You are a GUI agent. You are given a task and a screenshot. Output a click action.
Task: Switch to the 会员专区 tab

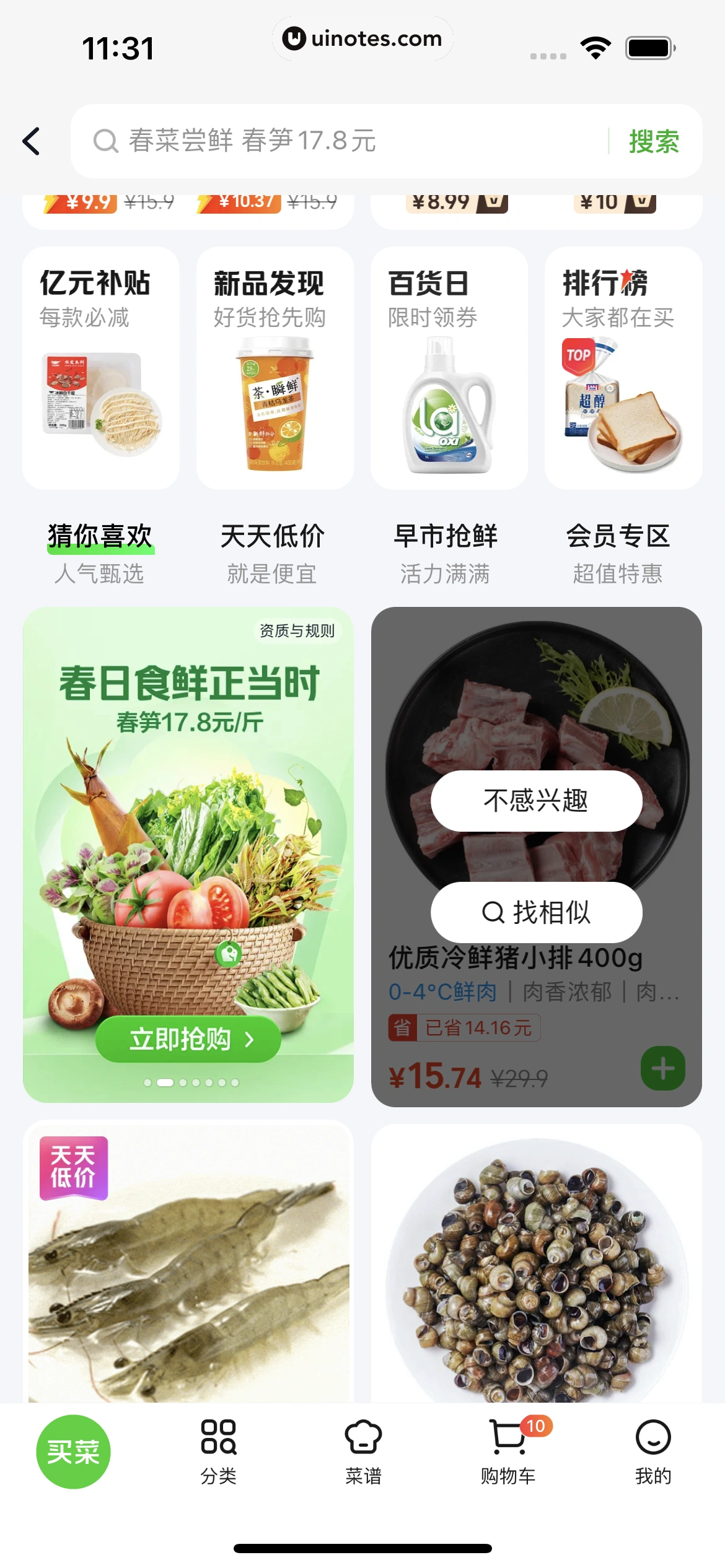[618, 552]
